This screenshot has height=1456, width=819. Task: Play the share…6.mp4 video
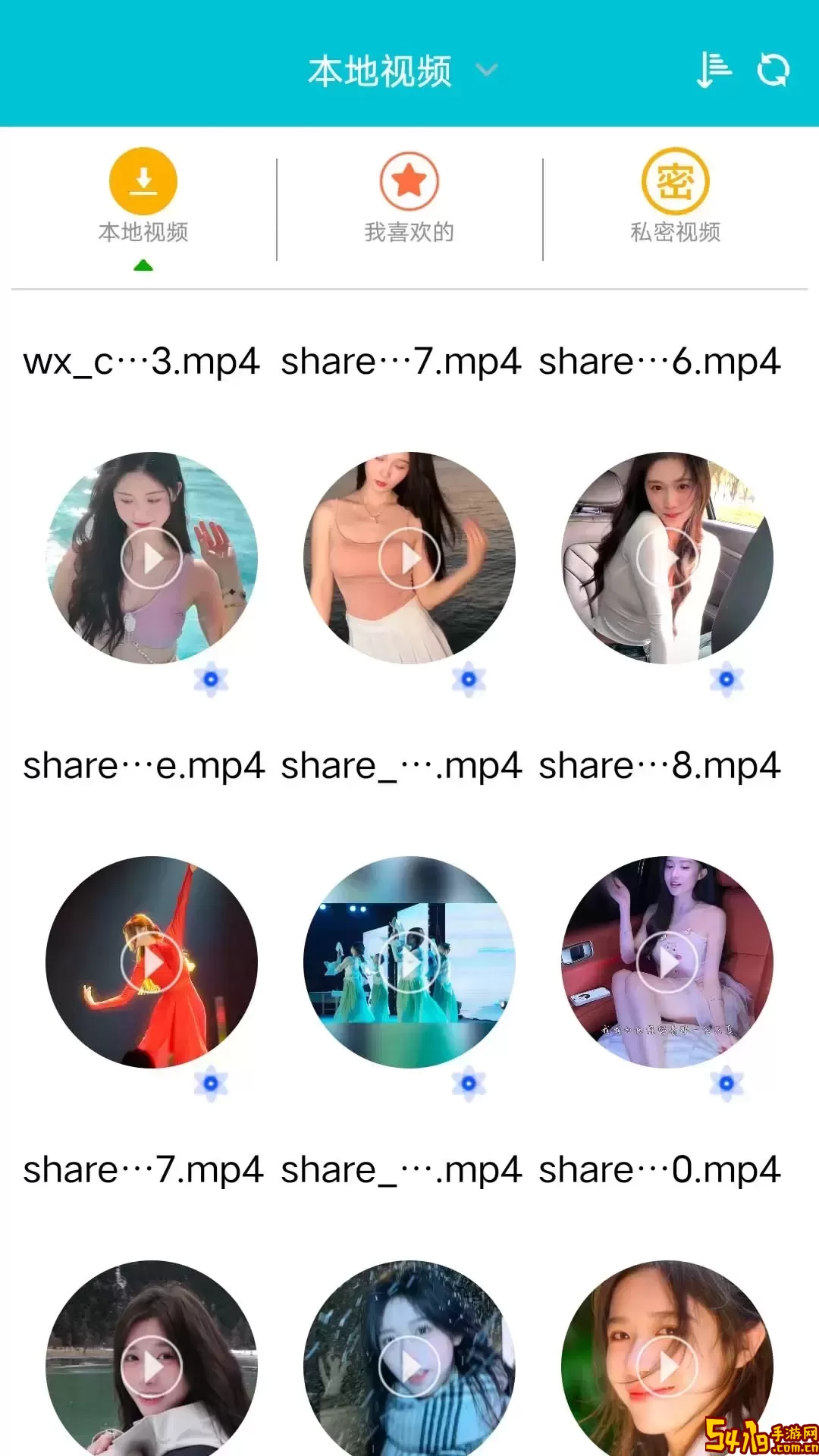click(x=667, y=559)
